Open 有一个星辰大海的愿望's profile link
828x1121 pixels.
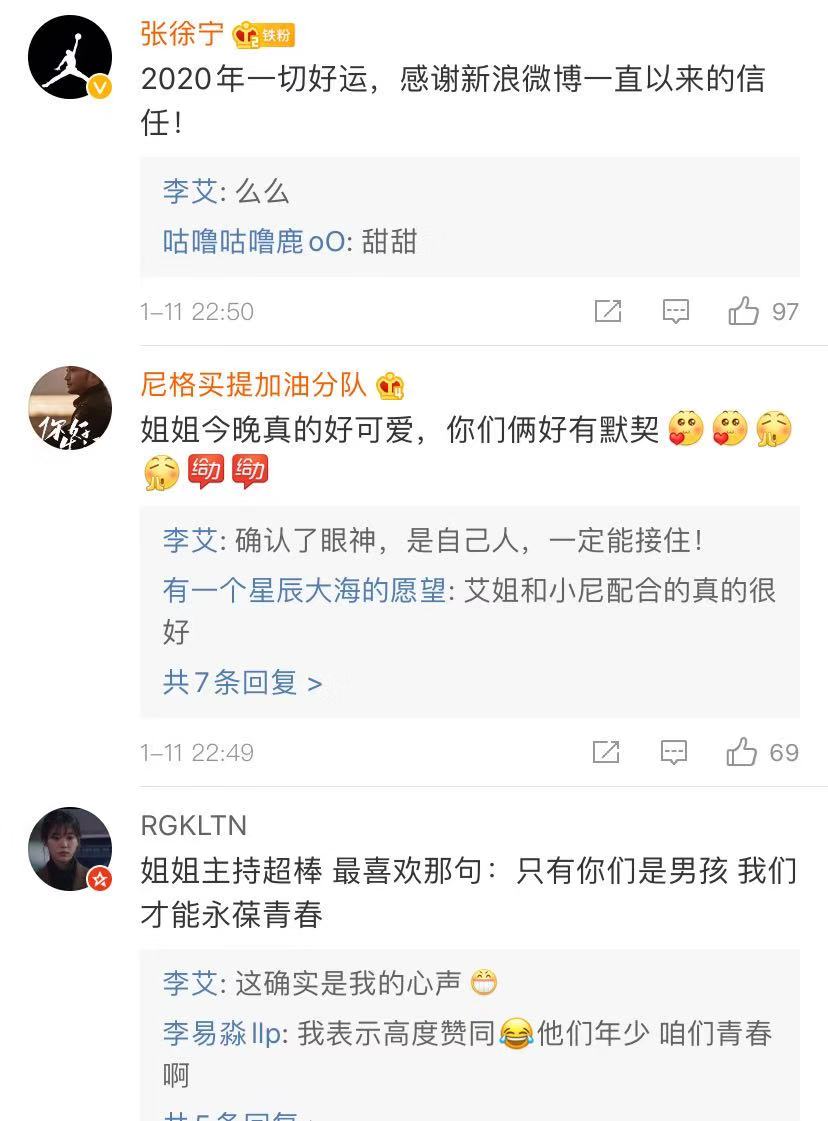[304, 590]
